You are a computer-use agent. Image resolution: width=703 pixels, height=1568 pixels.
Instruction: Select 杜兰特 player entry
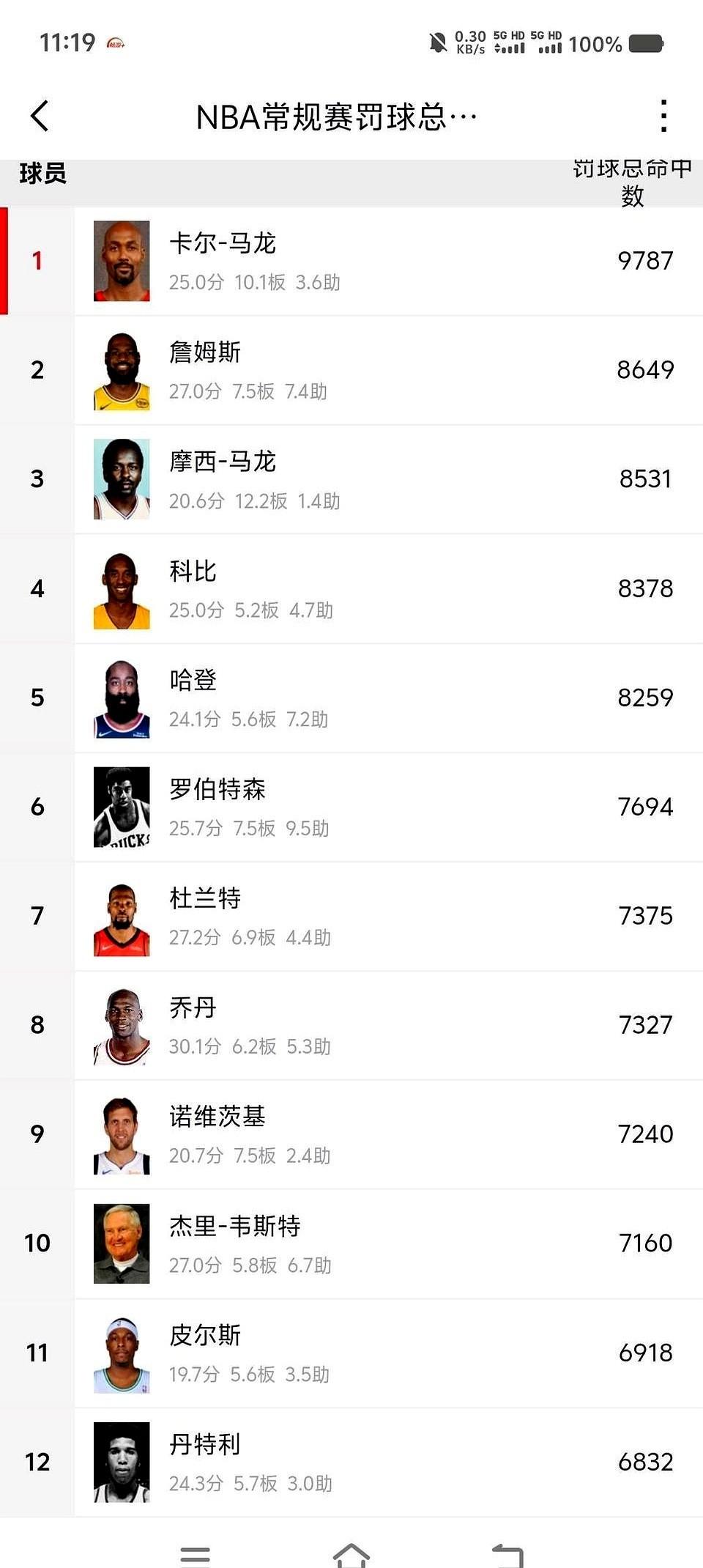(351, 915)
